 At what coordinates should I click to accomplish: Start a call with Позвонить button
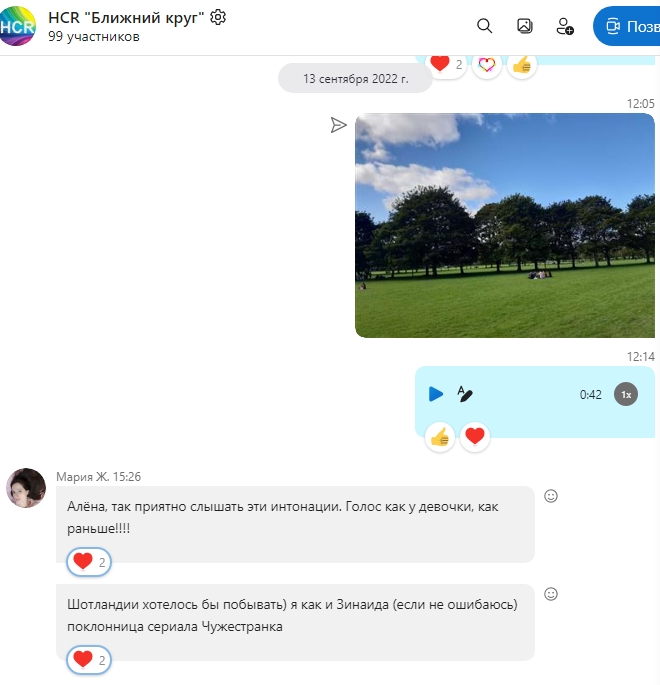tap(628, 26)
